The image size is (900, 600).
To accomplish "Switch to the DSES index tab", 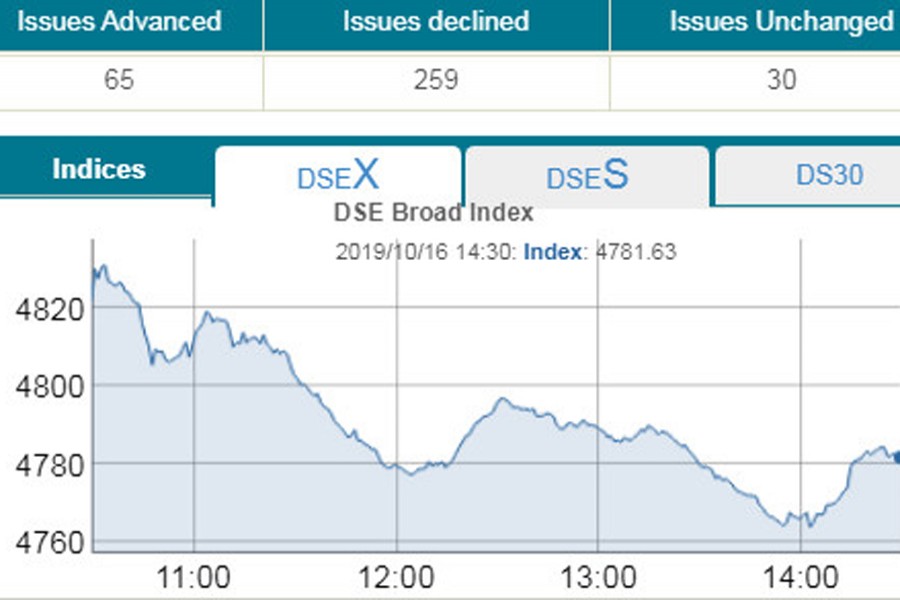I will point(587,176).
